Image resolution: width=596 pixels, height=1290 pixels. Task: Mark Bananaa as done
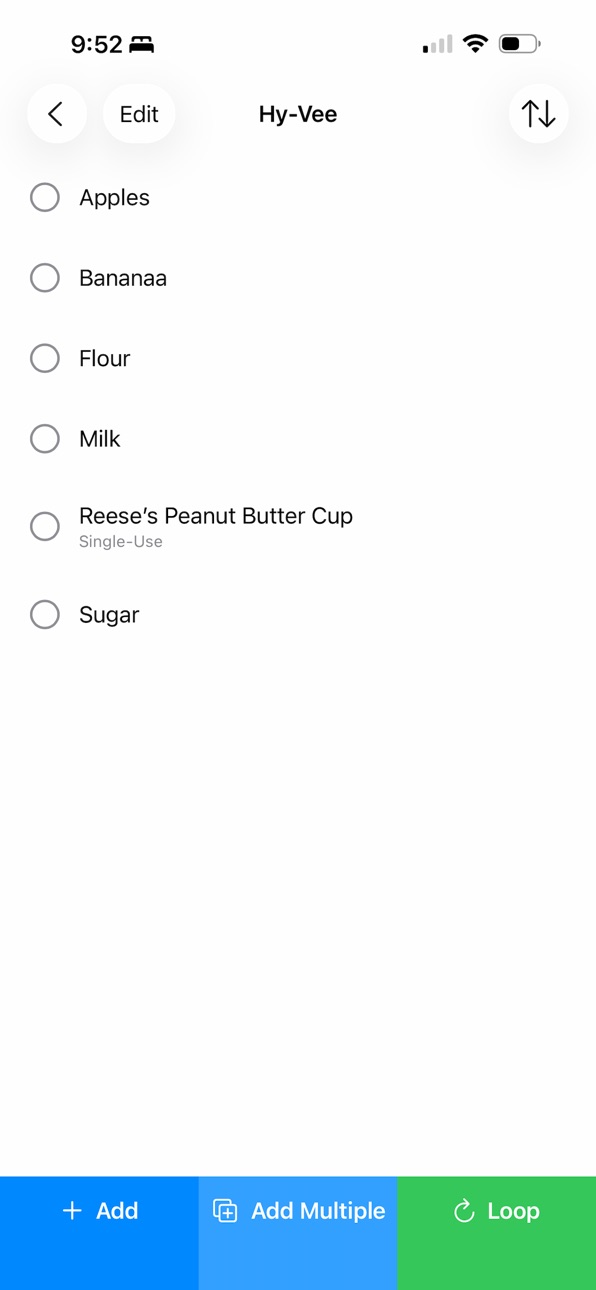pyautogui.click(x=45, y=277)
